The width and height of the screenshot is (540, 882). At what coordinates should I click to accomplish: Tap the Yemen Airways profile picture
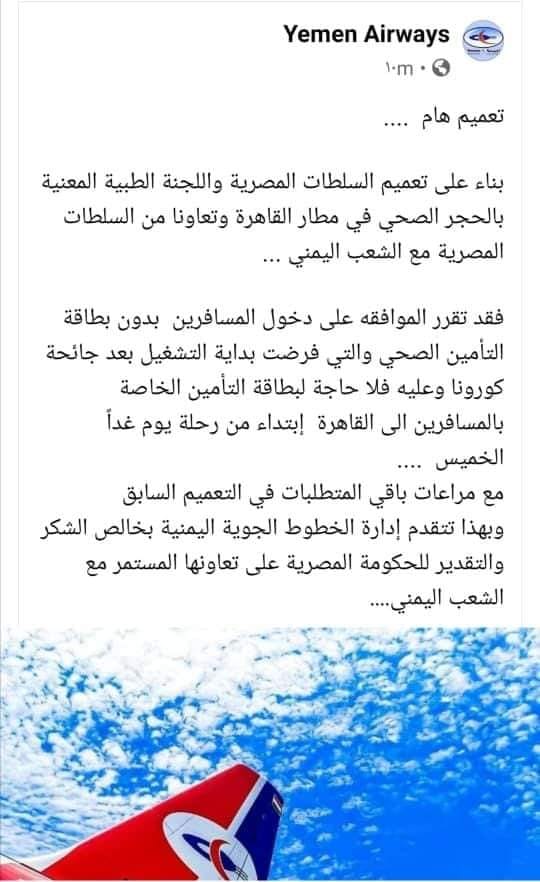(x=483, y=39)
